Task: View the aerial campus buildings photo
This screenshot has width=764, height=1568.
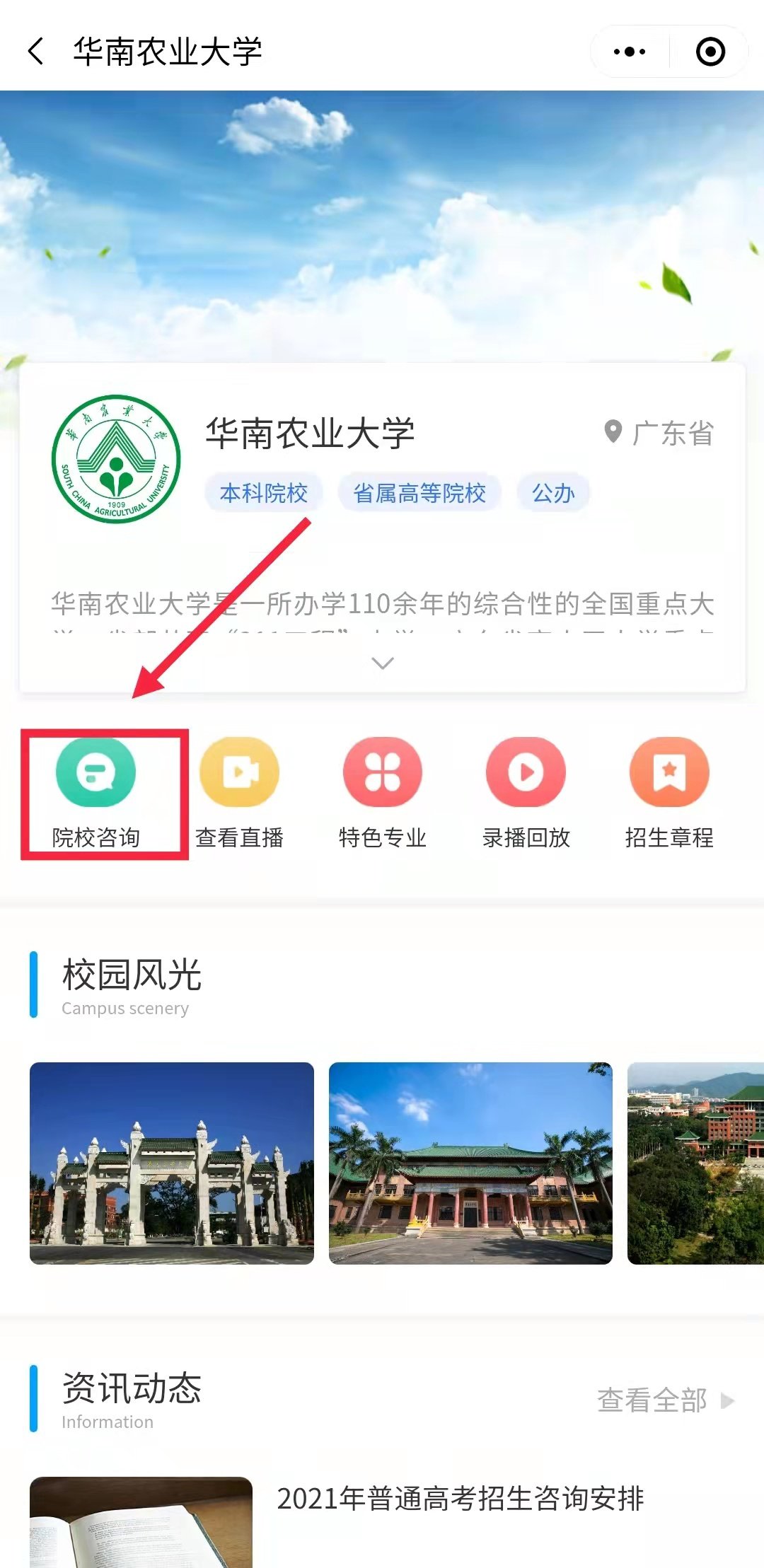Action: pyautogui.click(x=695, y=1163)
